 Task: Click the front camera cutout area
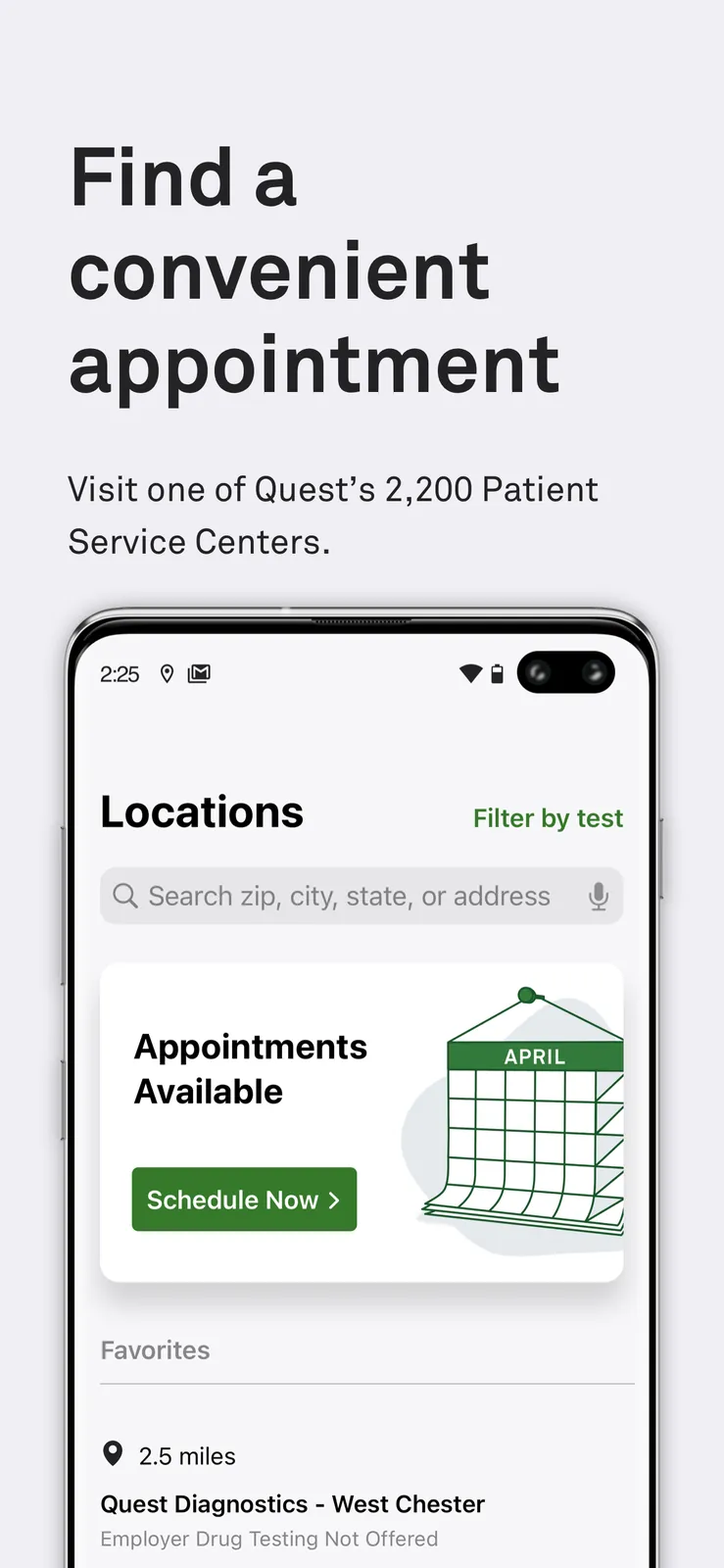coord(566,671)
